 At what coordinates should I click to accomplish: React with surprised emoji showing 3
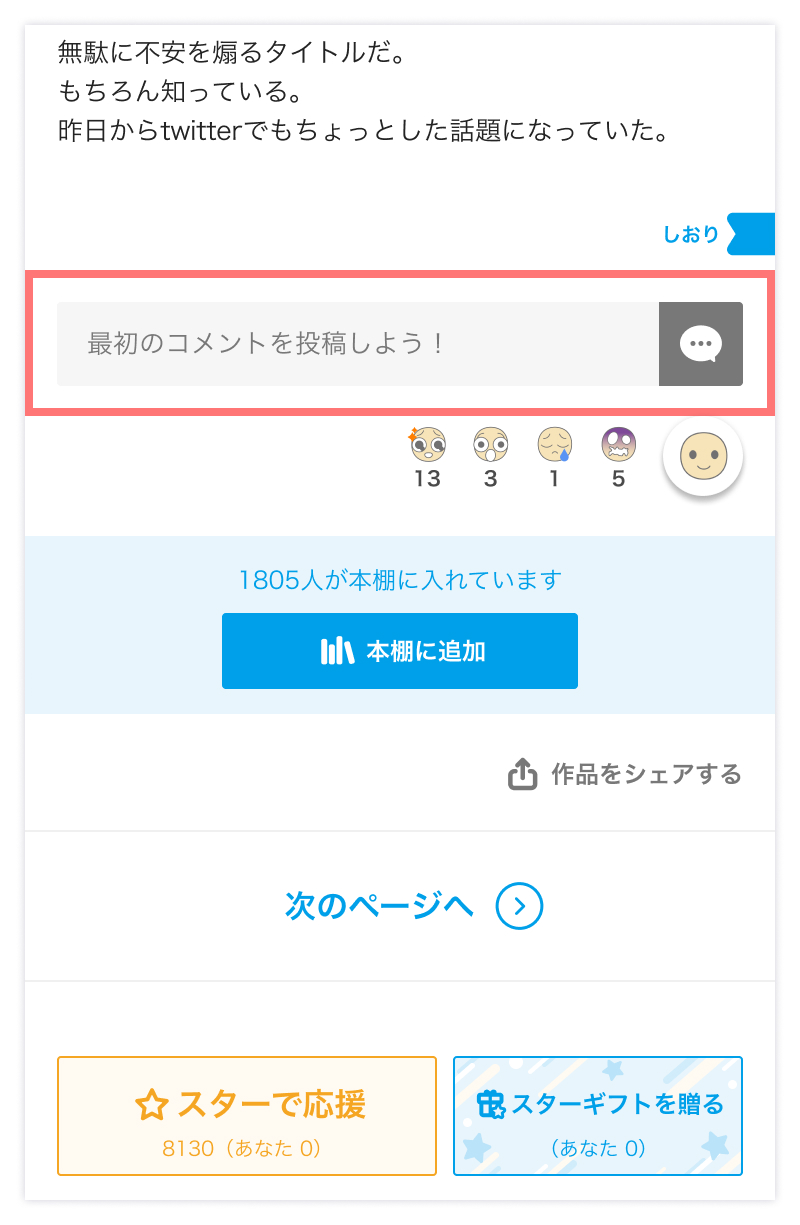(490, 443)
